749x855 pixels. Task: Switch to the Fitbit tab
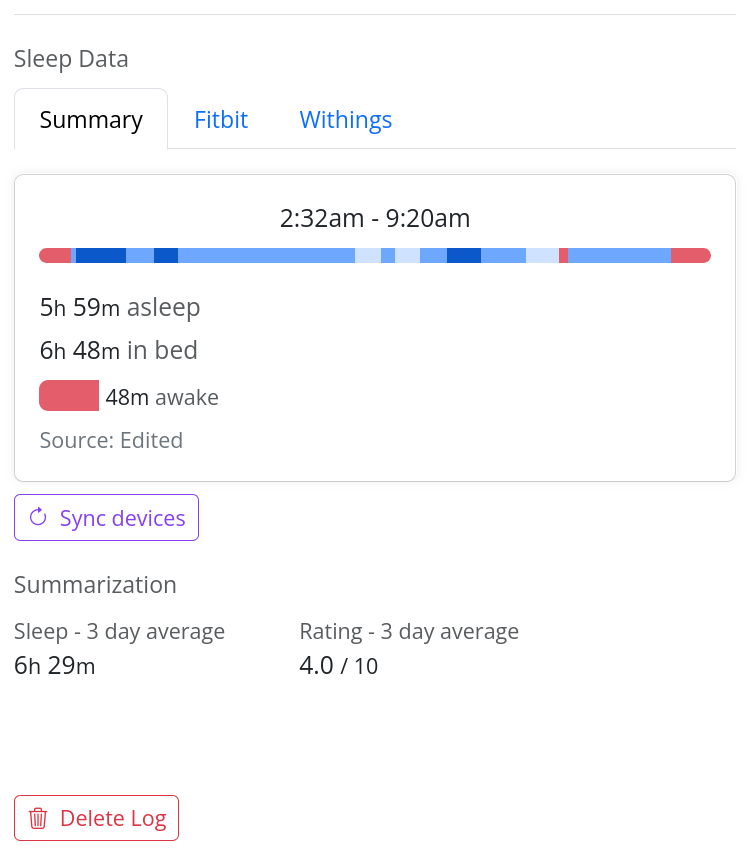click(x=221, y=119)
